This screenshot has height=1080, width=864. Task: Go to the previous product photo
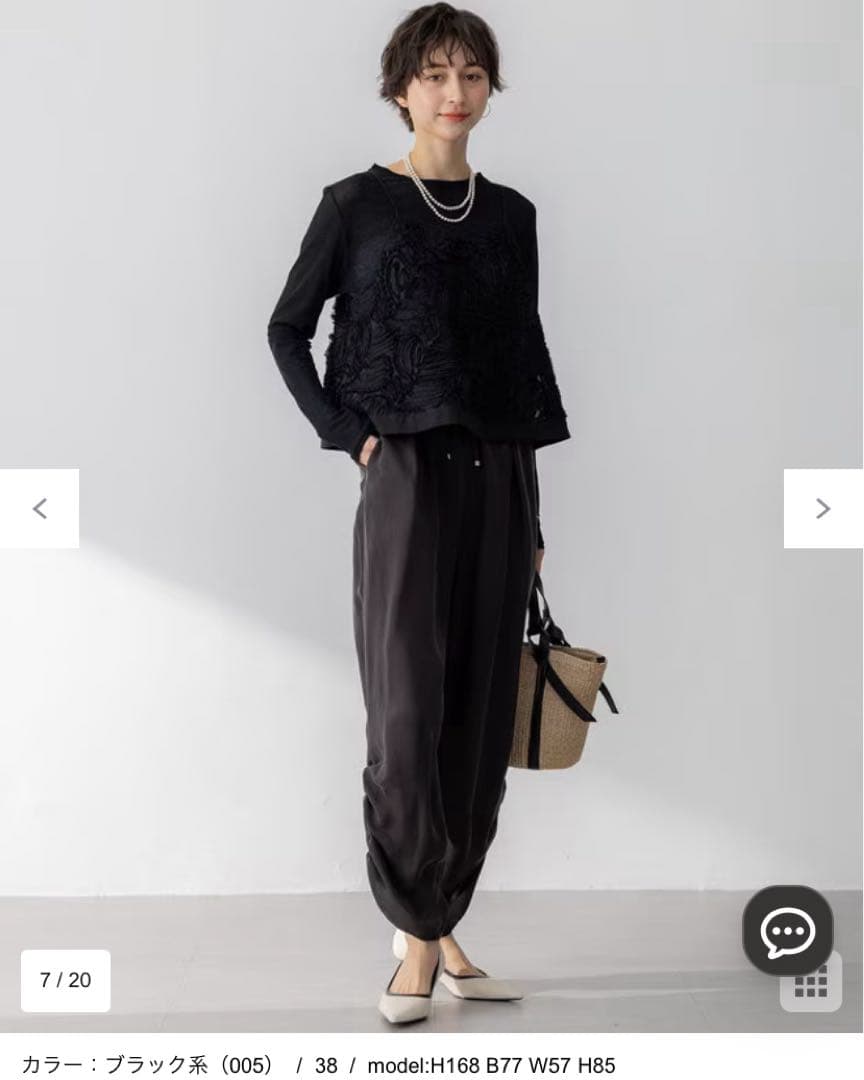[x=39, y=508]
